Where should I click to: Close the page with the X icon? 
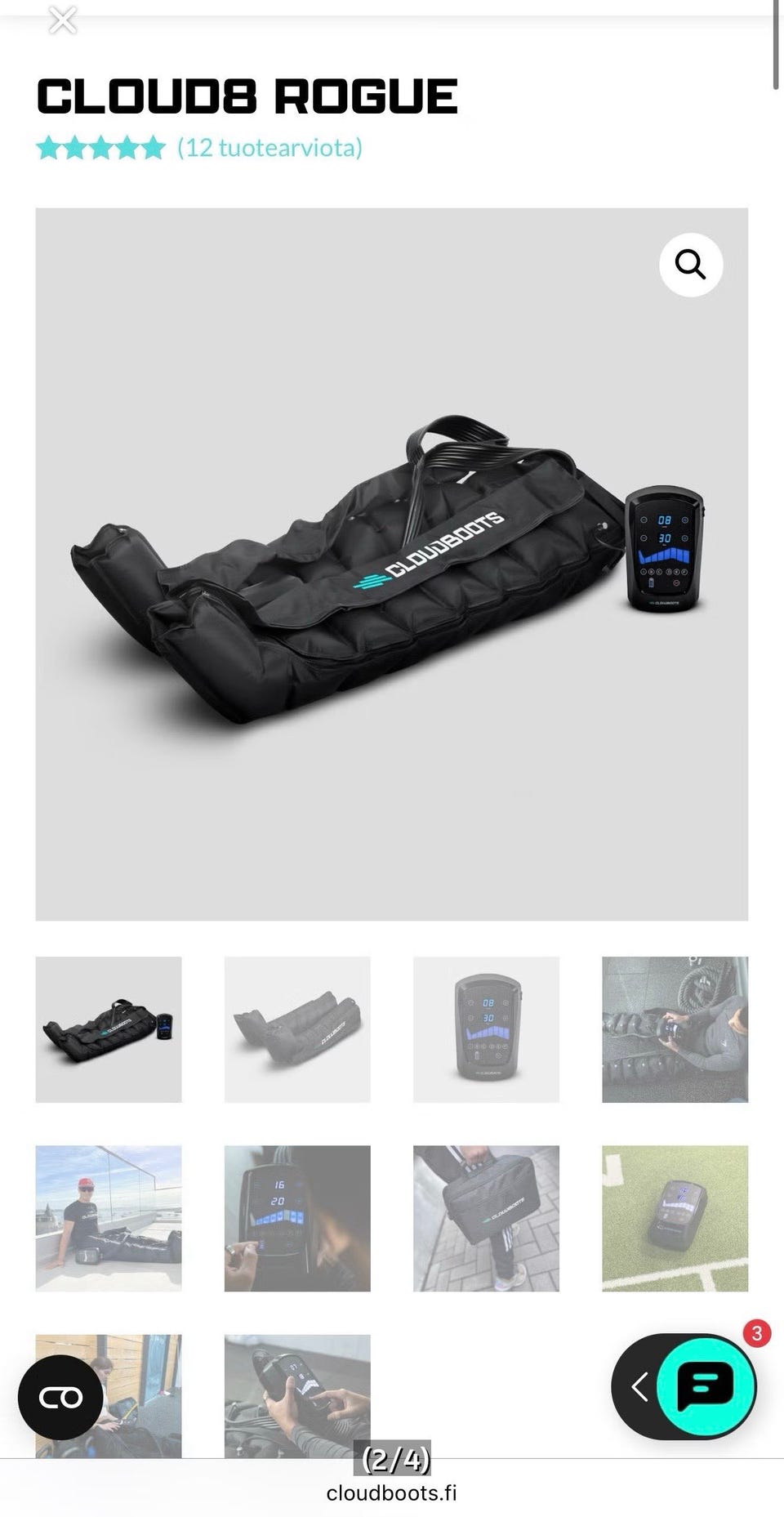pyautogui.click(x=63, y=20)
